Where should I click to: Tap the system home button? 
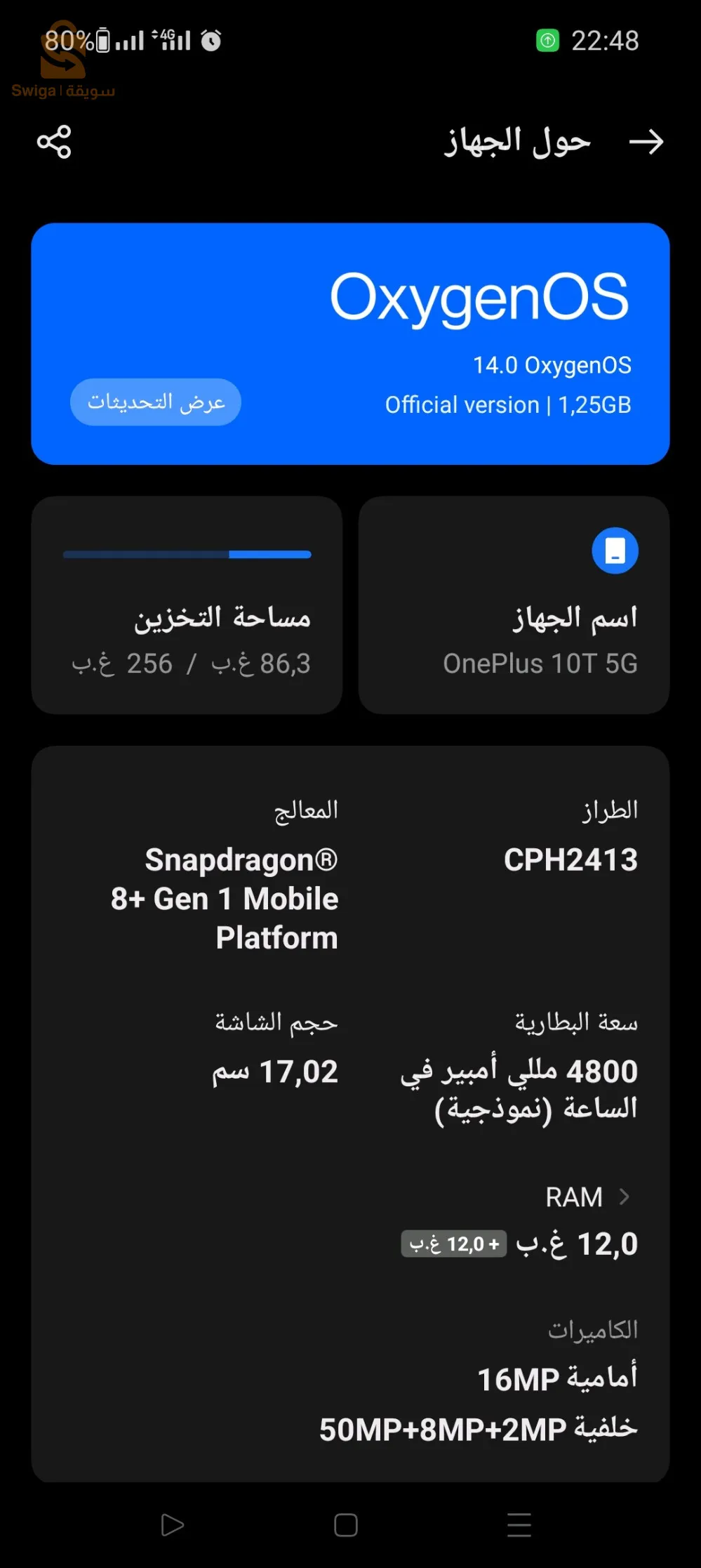346,1524
